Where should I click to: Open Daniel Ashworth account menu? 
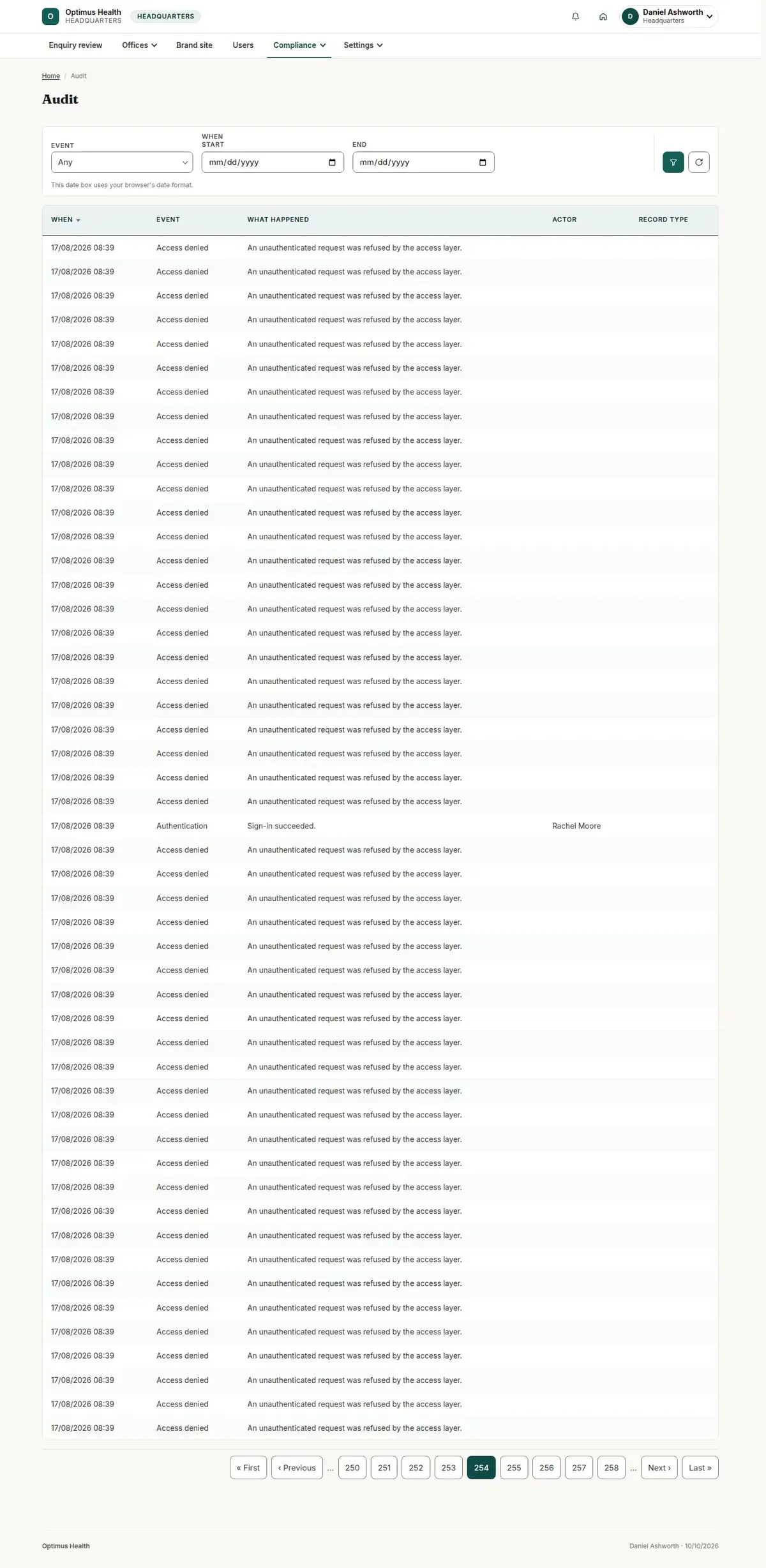[669, 17]
